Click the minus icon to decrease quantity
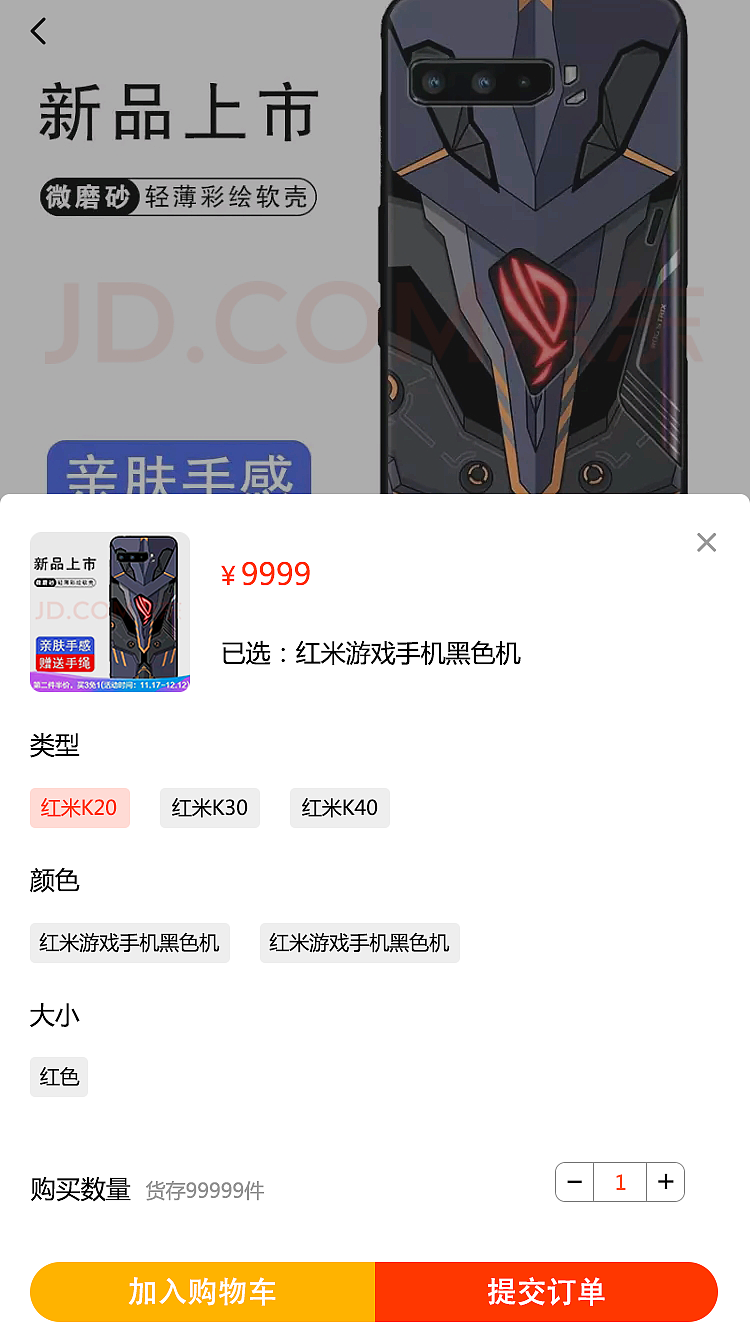Screen dimensions: 750x1334 [574, 1181]
